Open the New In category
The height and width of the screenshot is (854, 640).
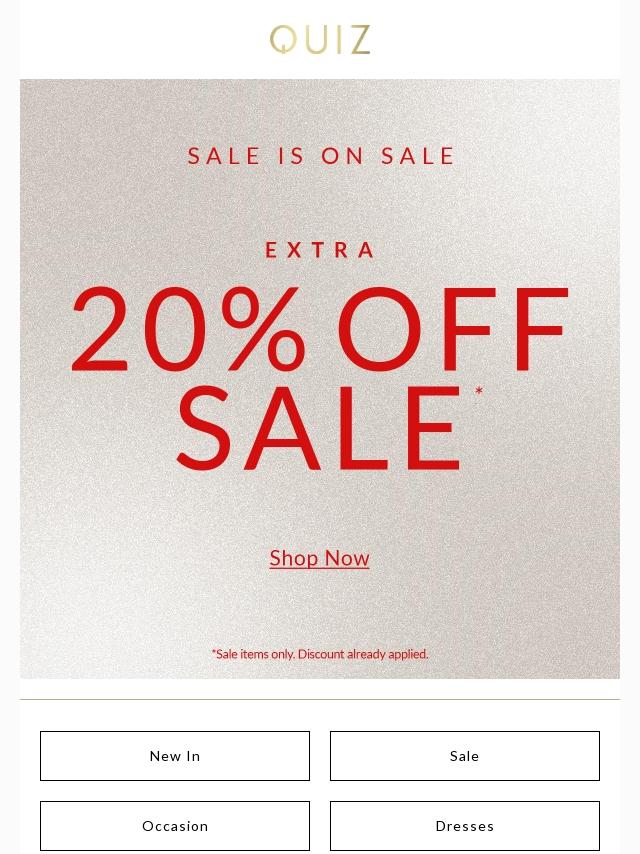175,756
